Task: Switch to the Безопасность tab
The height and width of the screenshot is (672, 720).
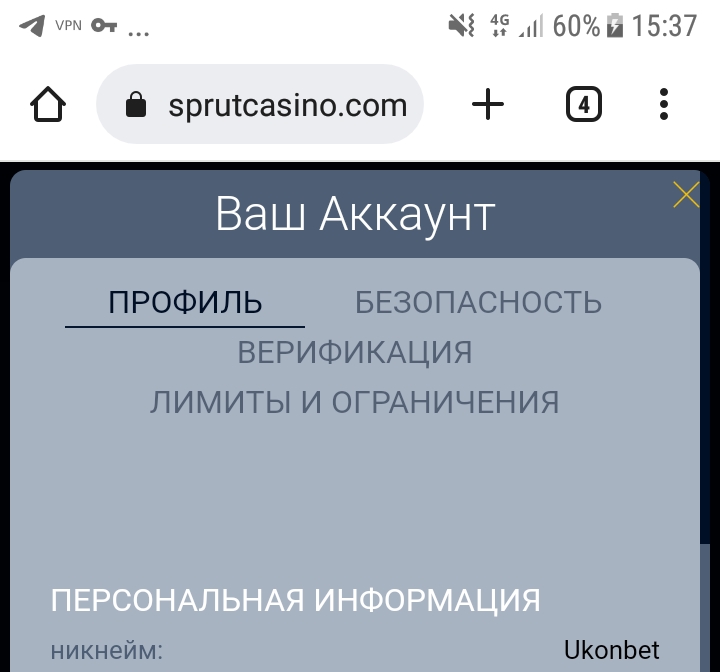Action: click(478, 302)
